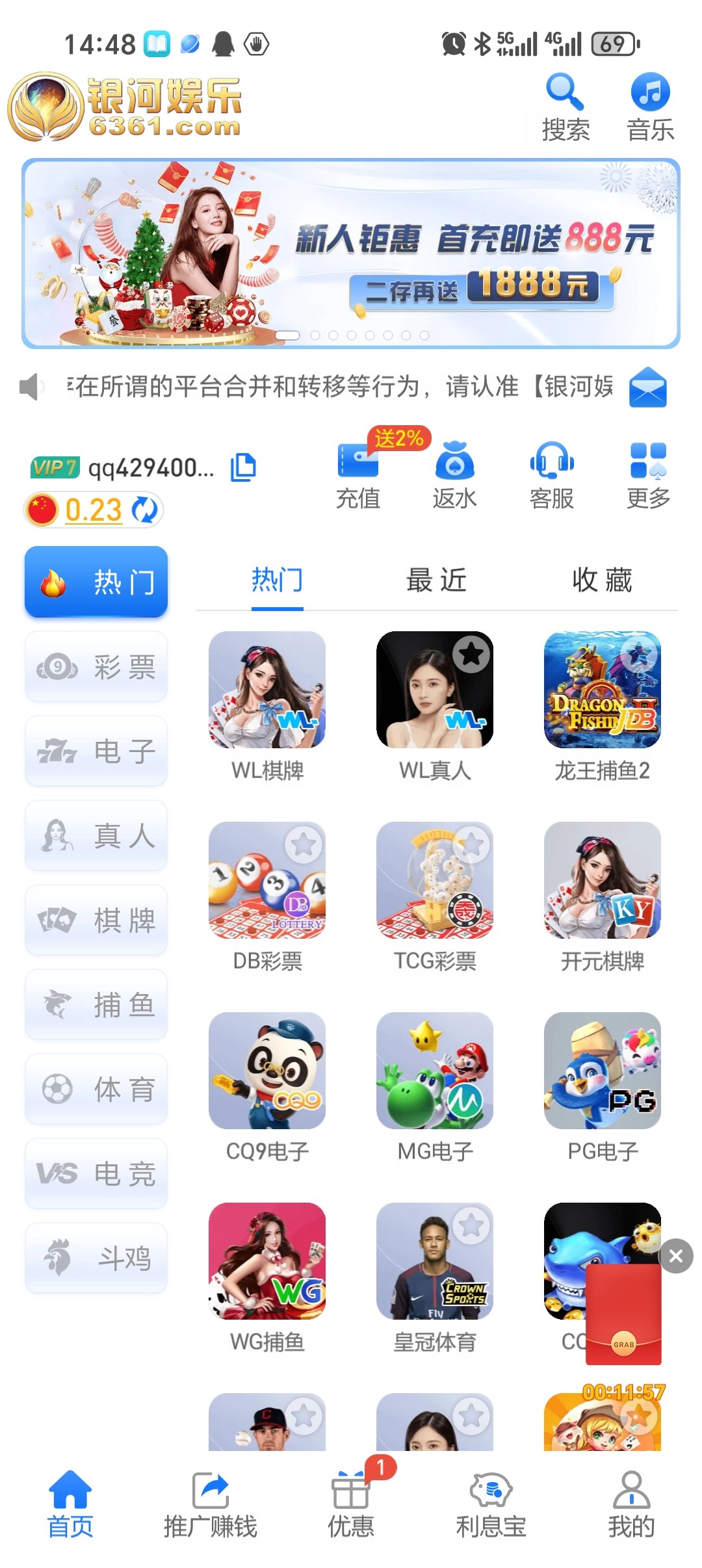Favorite the DB彩票 game with star
Viewport: 702px width, 1568px height.
pos(304,844)
